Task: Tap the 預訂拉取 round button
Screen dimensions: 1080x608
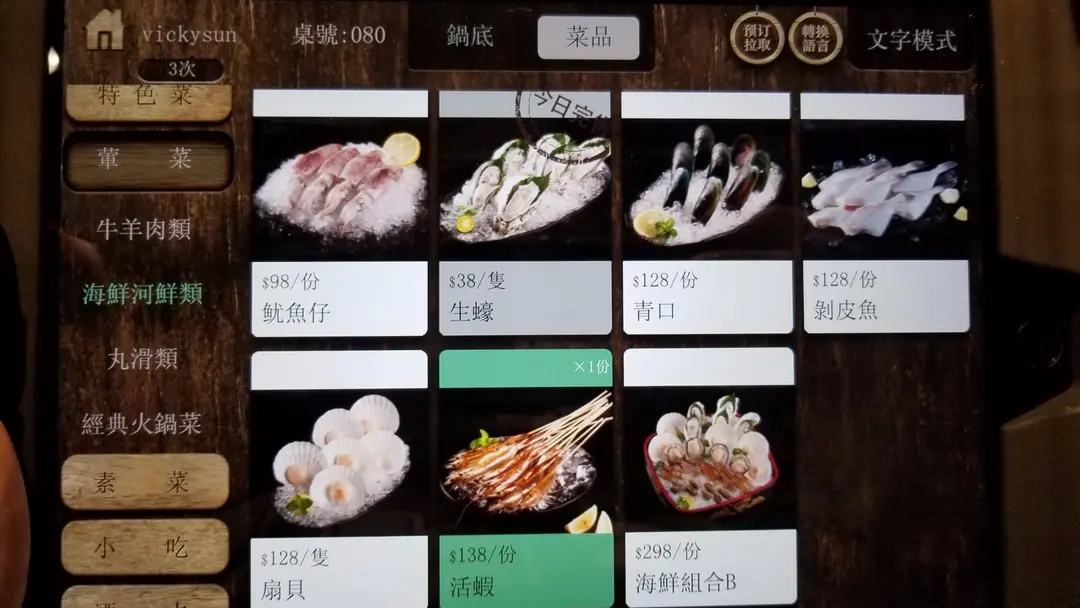Action: [756, 38]
